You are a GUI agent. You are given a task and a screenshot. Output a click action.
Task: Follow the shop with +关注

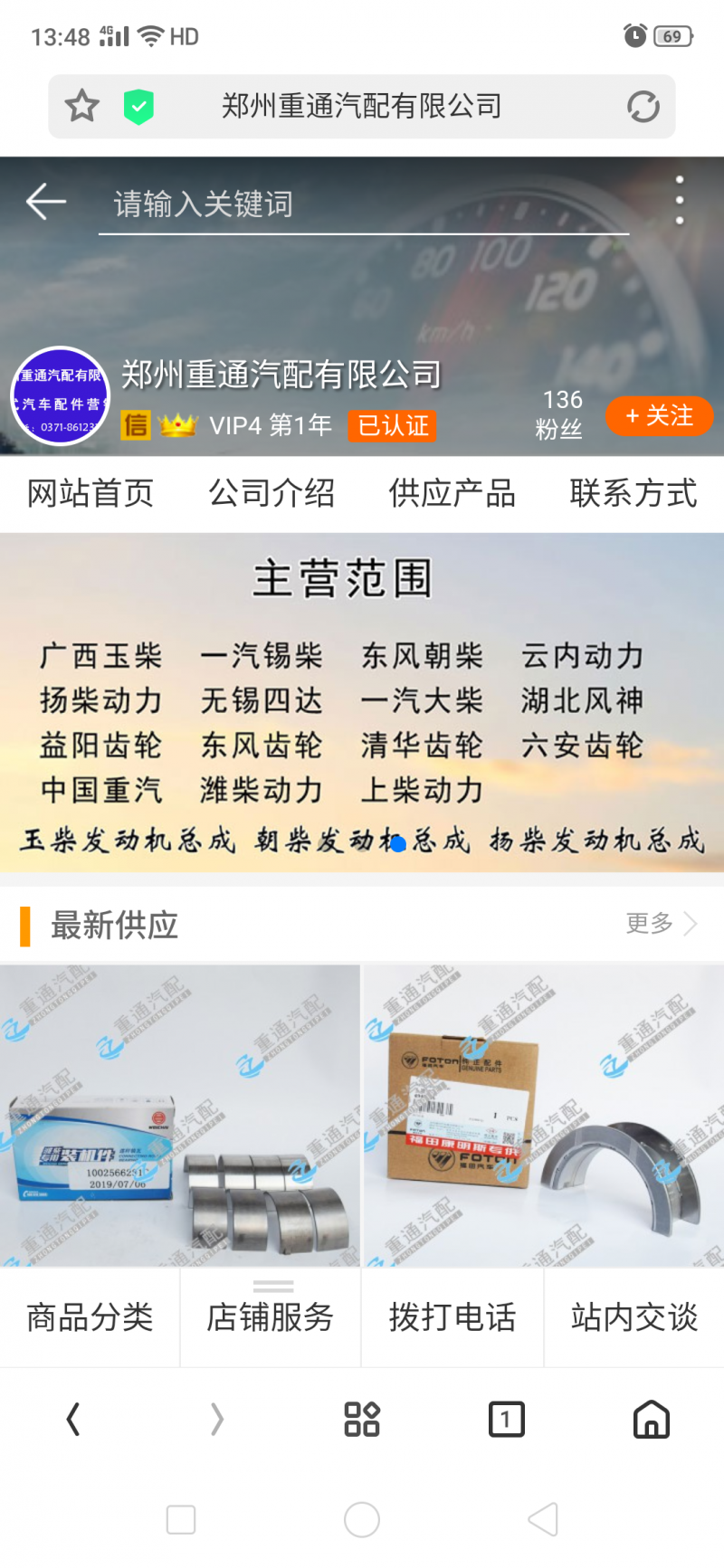coord(659,416)
